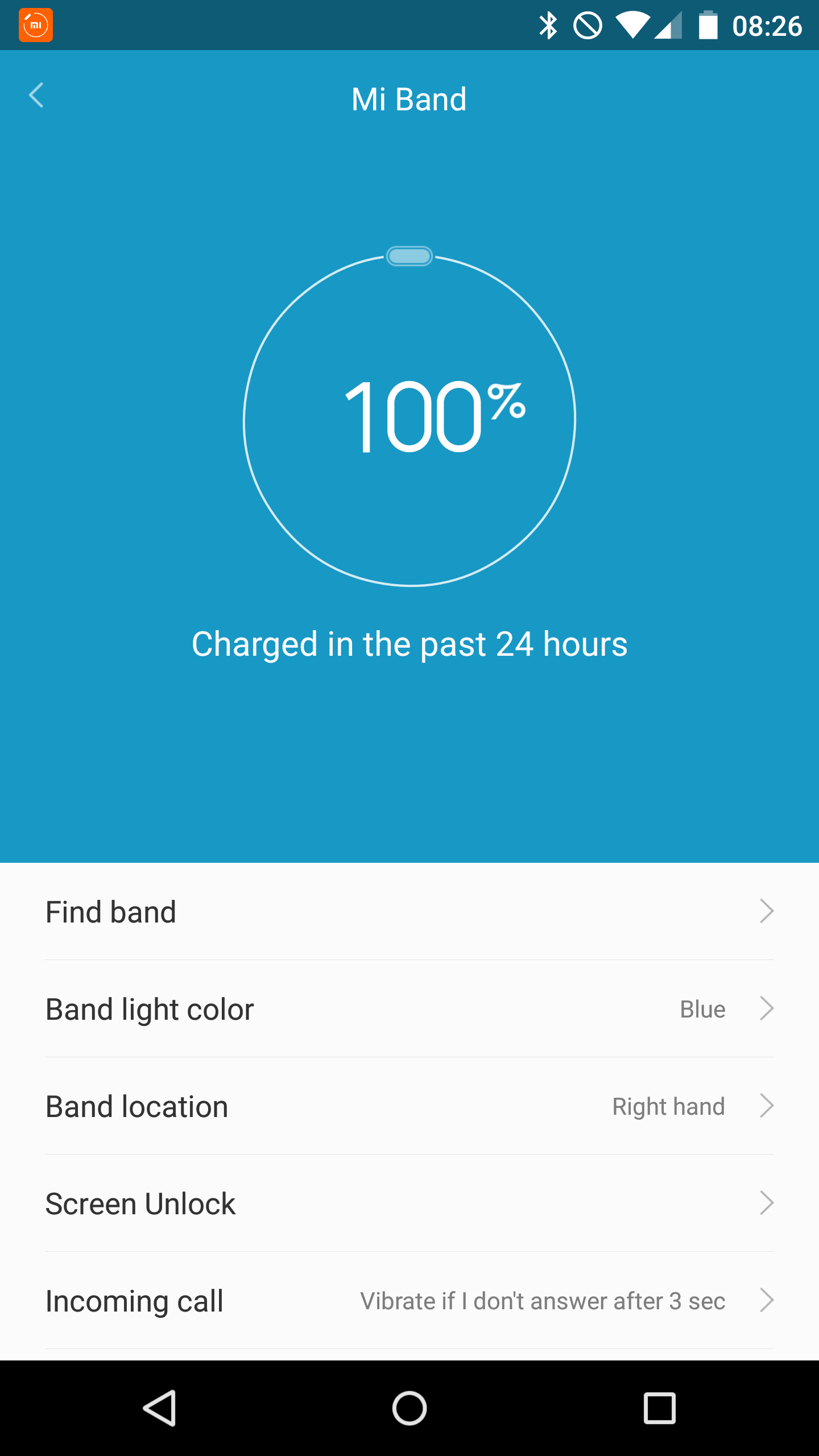The height and width of the screenshot is (1456, 819).
Task: Open the Find band option
Action: (409, 912)
